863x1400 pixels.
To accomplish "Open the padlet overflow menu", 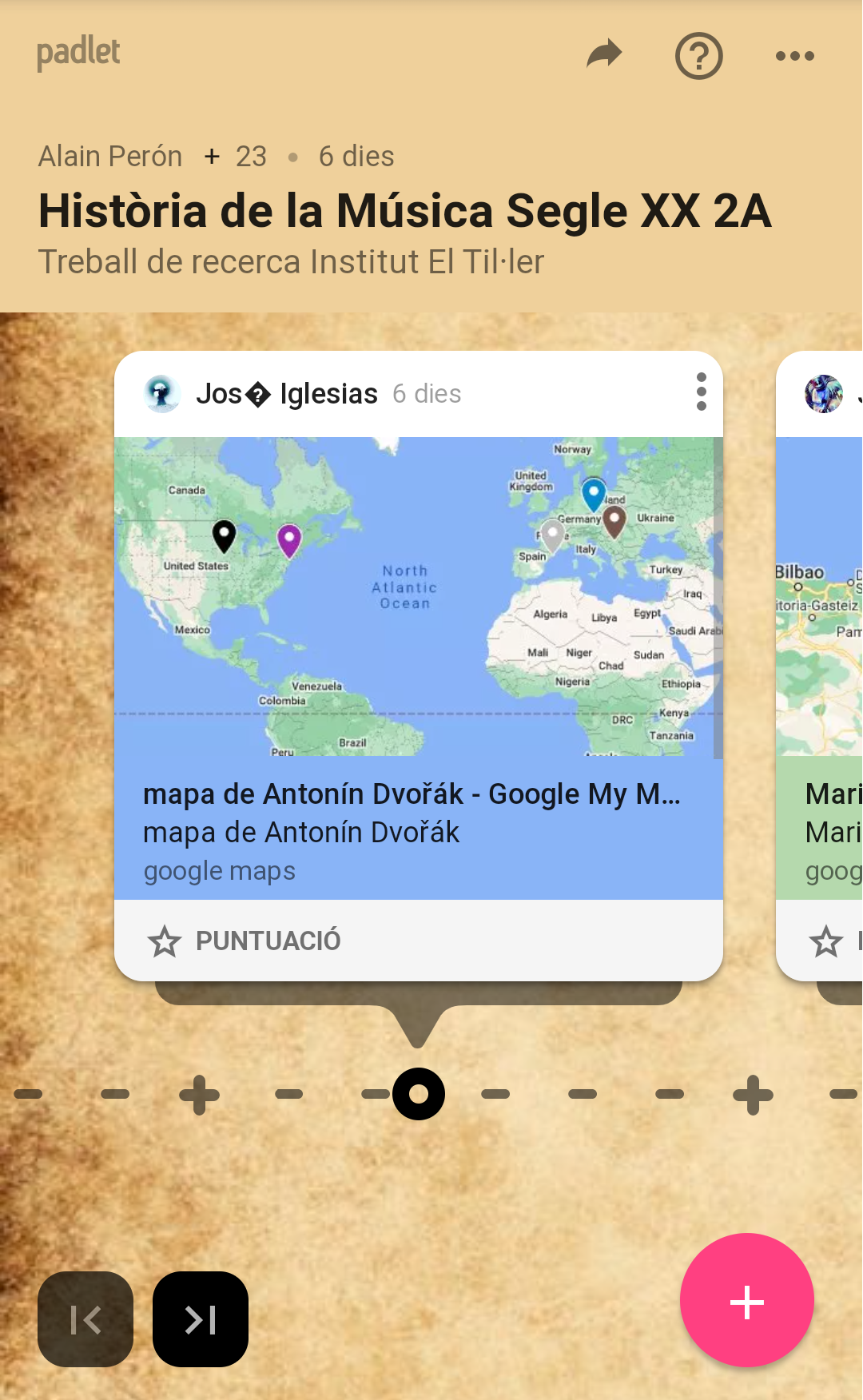I will tap(794, 56).
